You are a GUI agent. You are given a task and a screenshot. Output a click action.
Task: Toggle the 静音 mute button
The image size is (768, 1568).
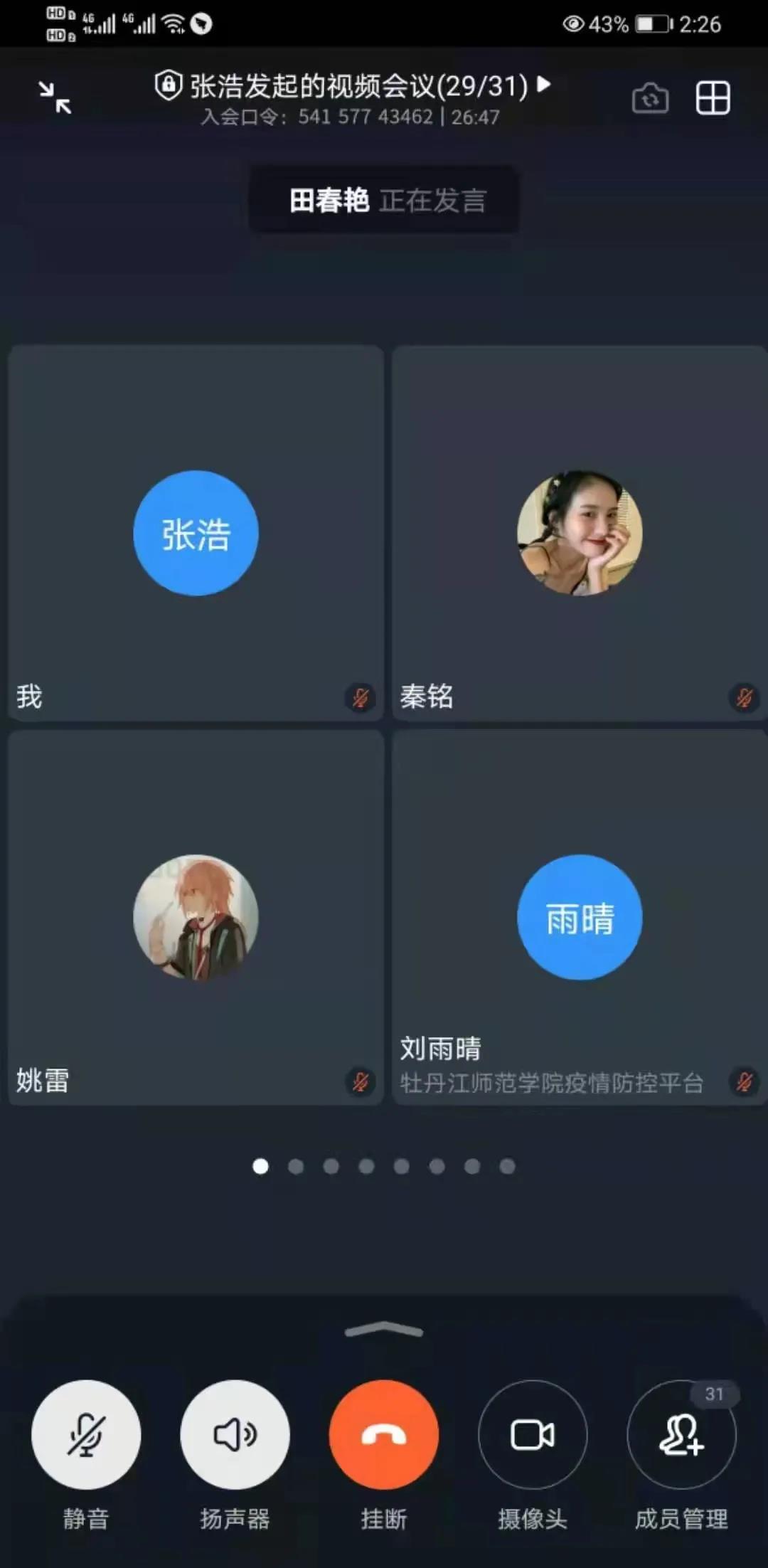[86, 1434]
